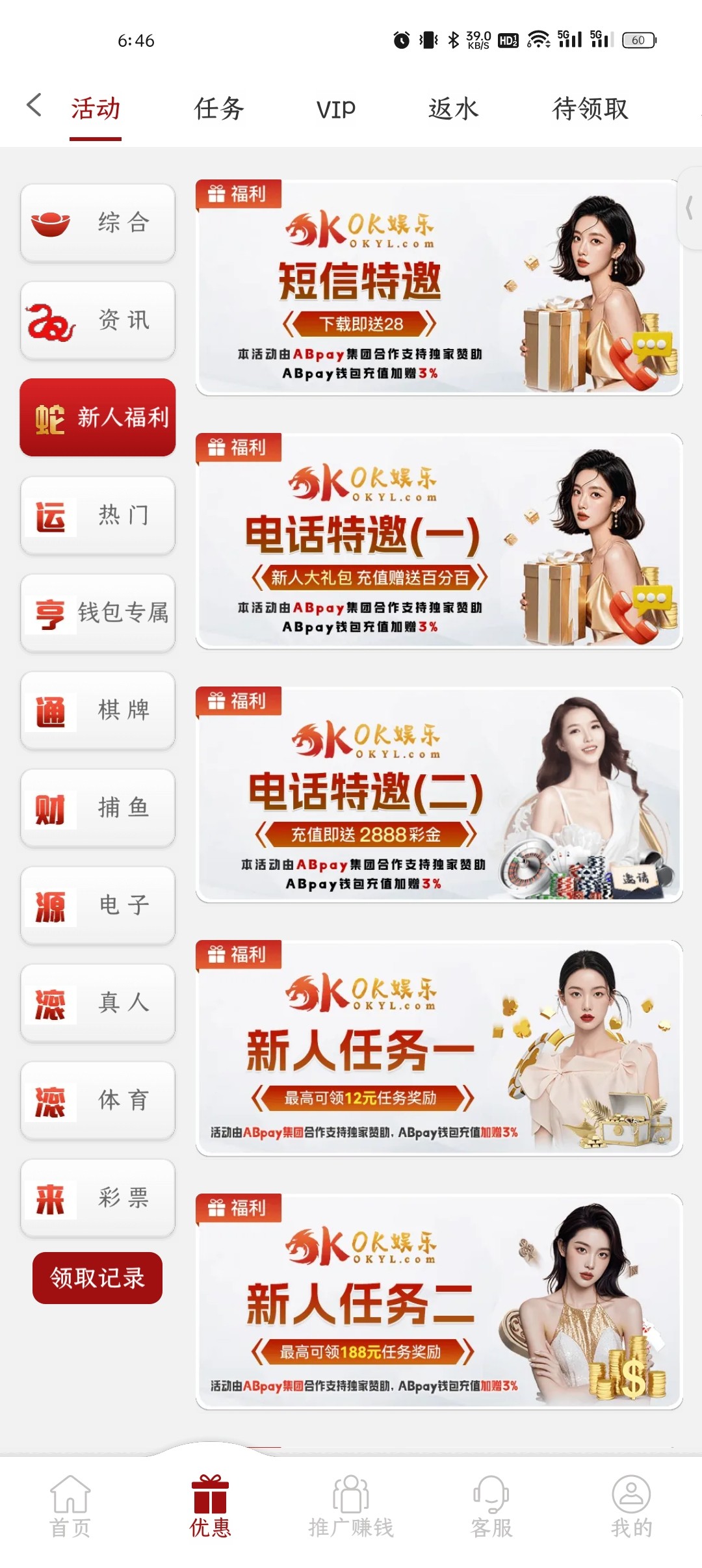Switch to the 任务 tab
Viewport: 702px width, 1568px height.
[x=219, y=109]
